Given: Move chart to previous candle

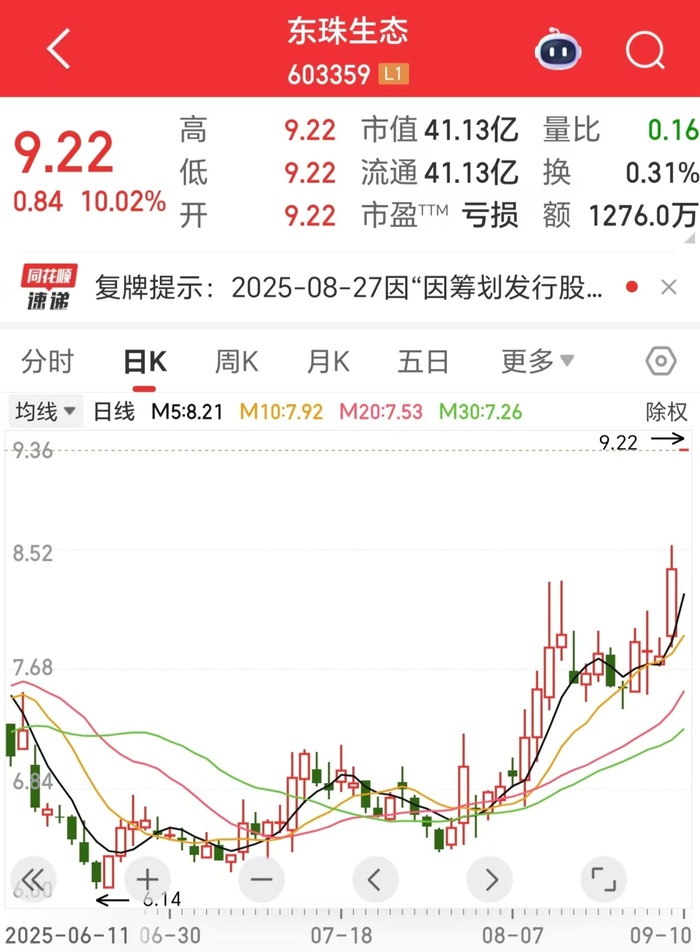Looking at the screenshot, I should [375, 880].
